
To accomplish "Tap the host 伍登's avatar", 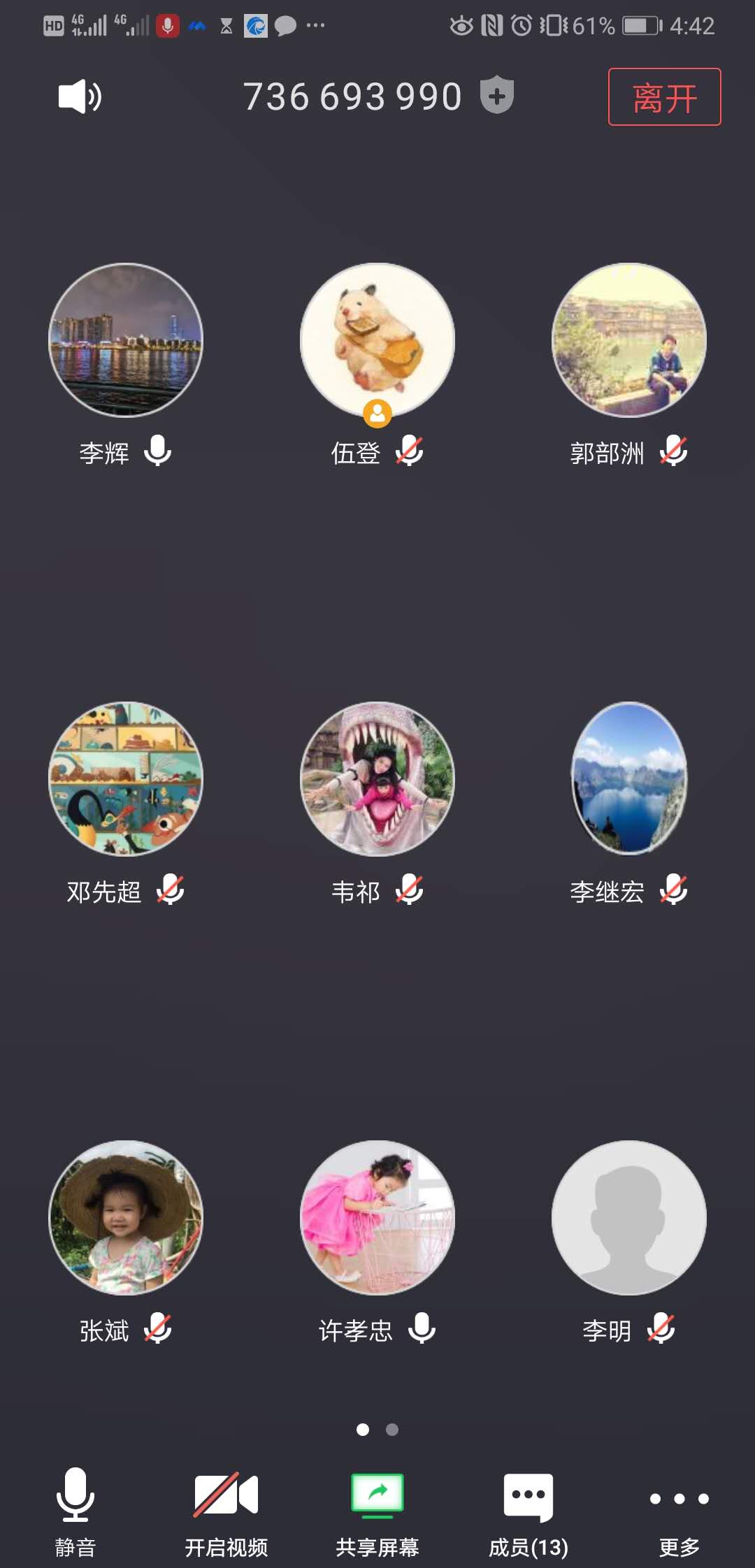I will 377,340.
